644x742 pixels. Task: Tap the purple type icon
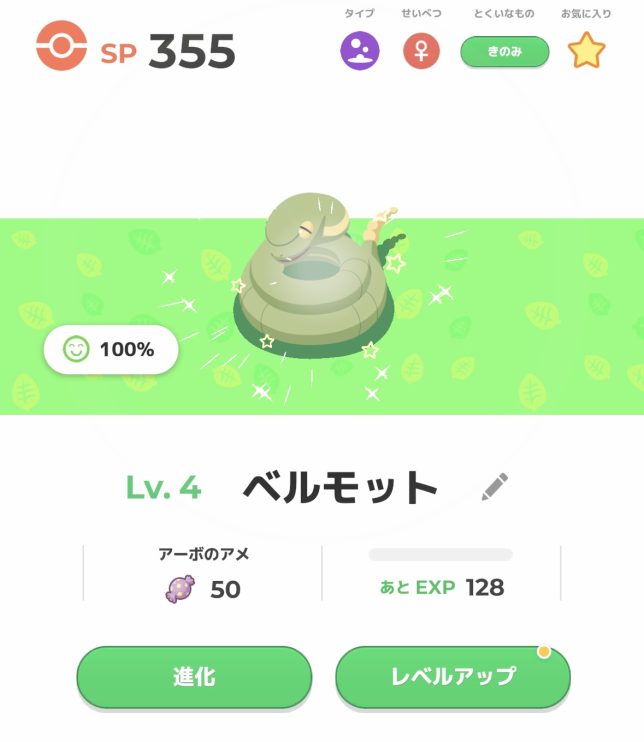tap(359, 51)
